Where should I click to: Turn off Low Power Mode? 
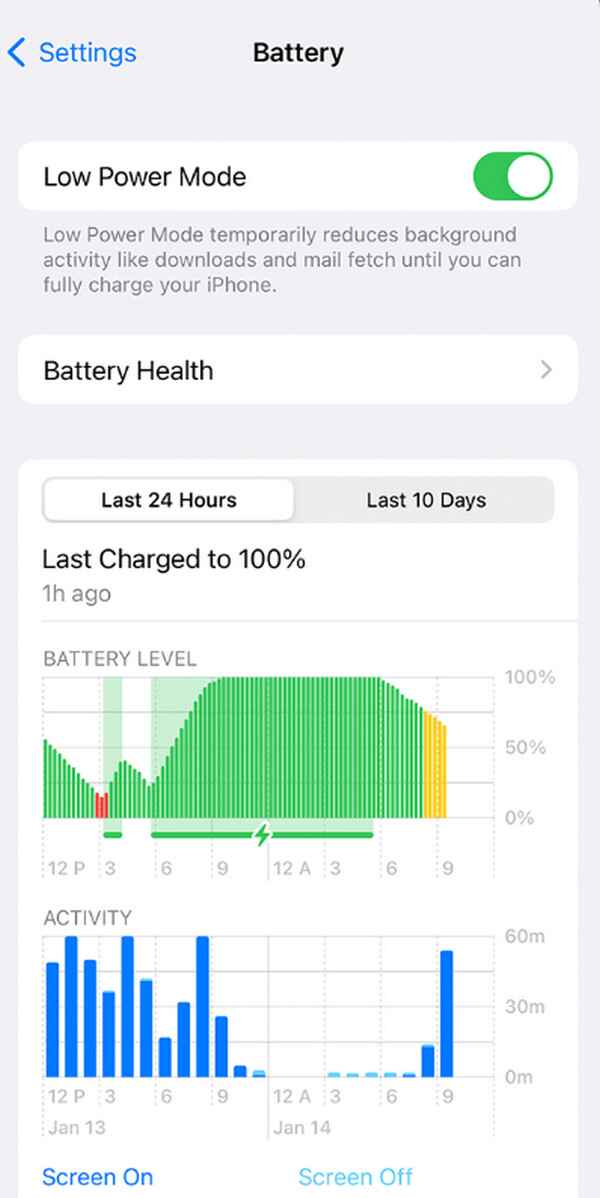[x=512, y=177]
